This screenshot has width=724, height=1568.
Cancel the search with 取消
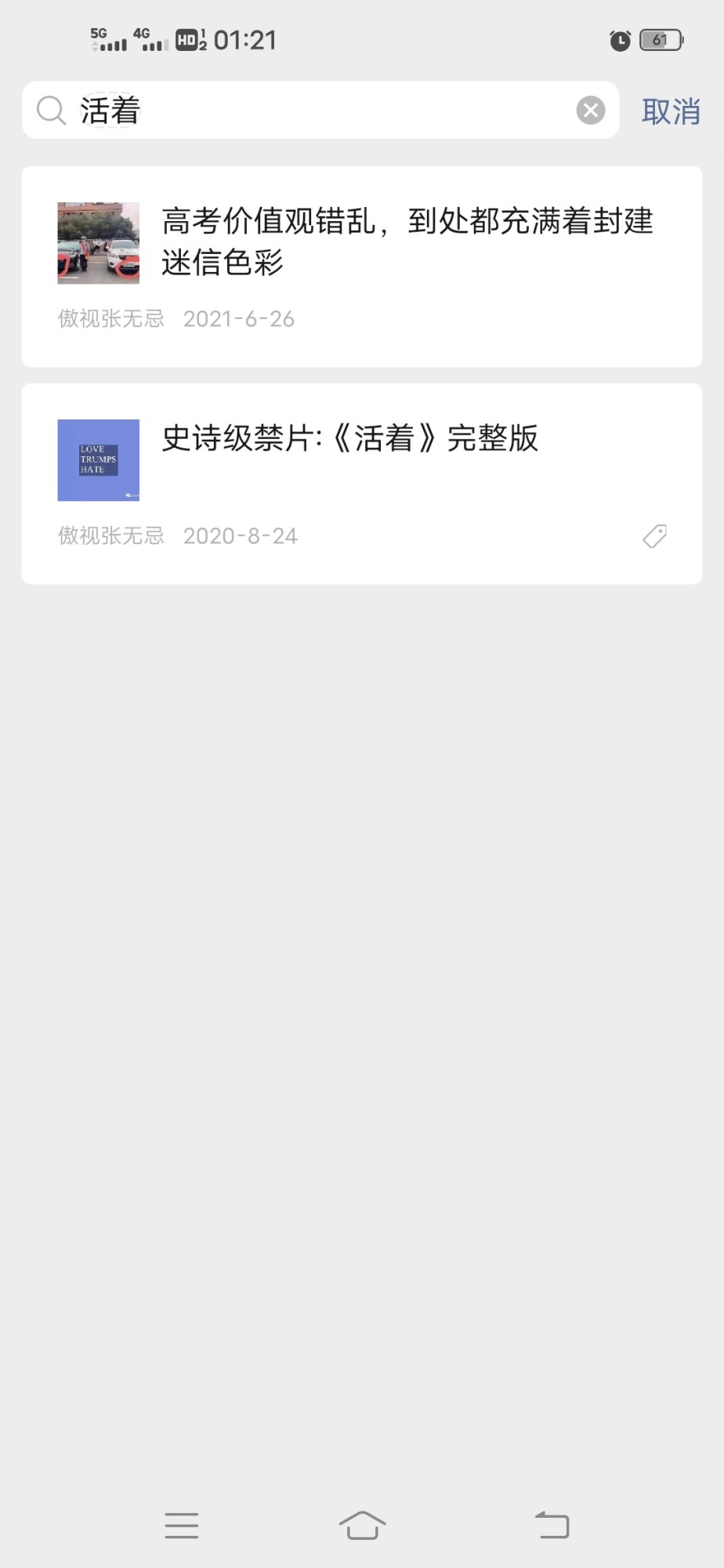coord(670,111)
